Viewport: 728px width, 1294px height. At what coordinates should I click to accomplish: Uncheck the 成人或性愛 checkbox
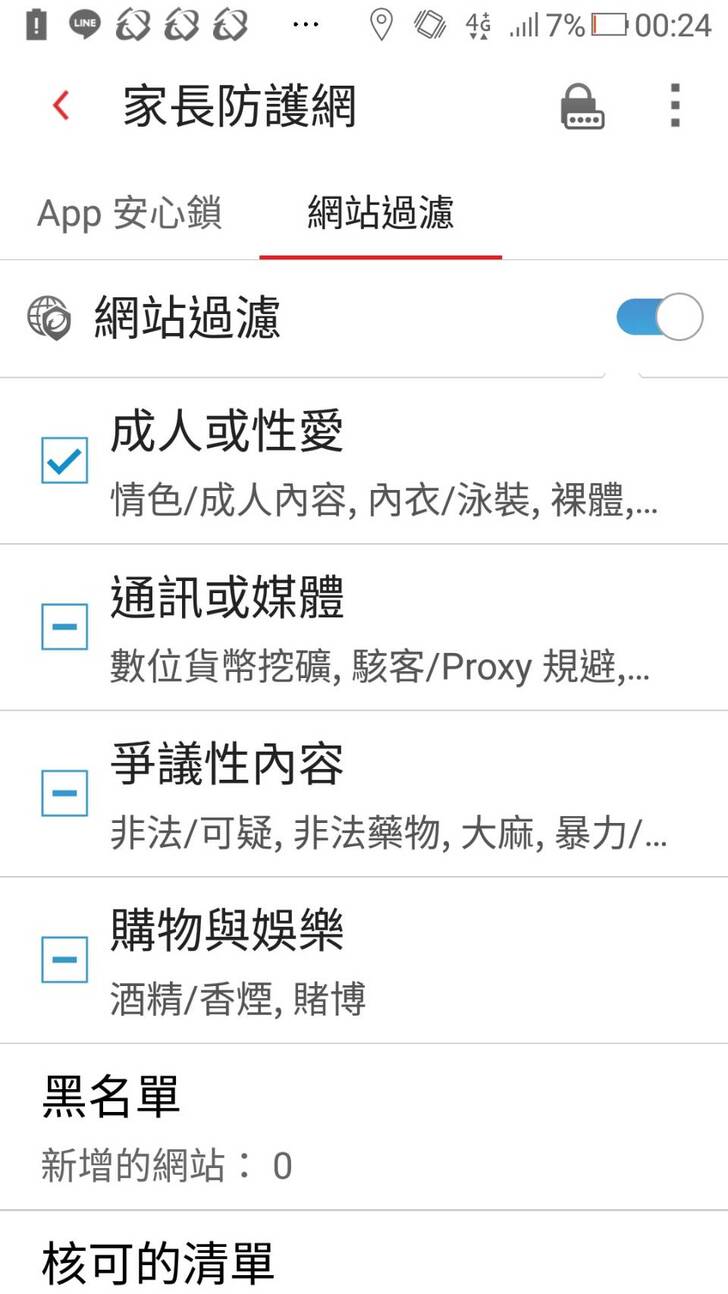click(65, 461)
